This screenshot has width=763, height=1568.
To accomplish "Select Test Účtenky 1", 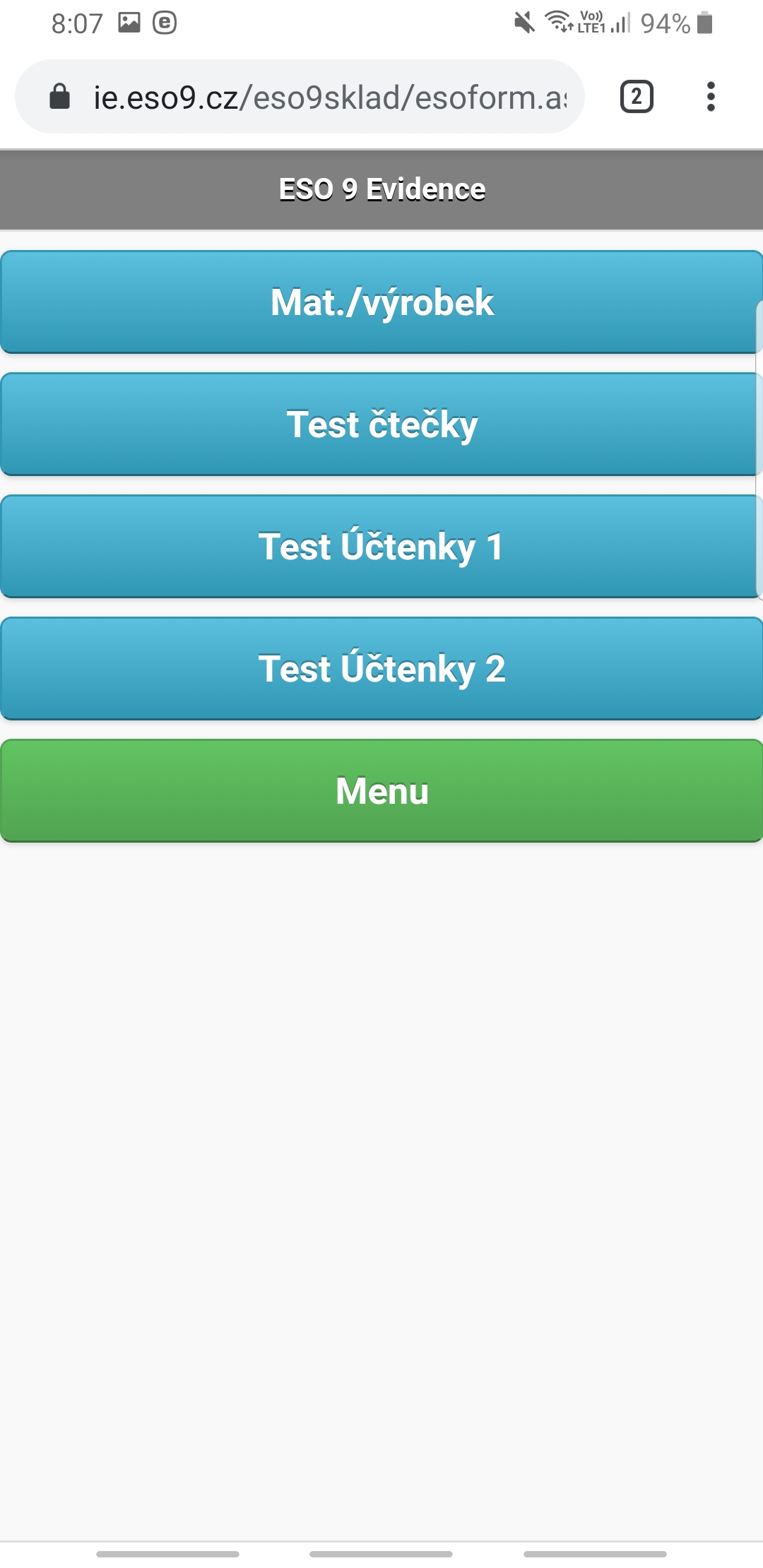I will click(381, 547).
